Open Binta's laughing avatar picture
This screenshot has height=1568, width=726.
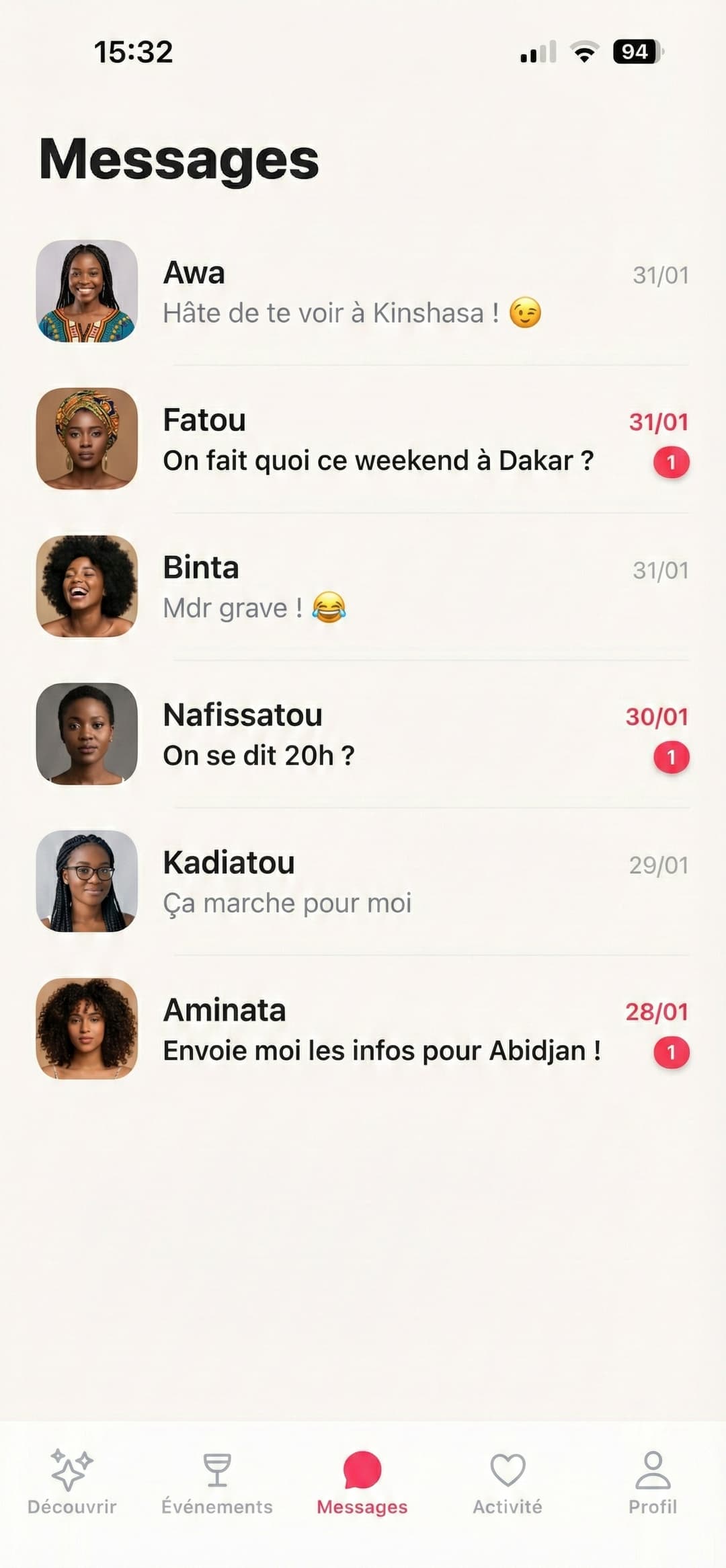tap(86, 587)
